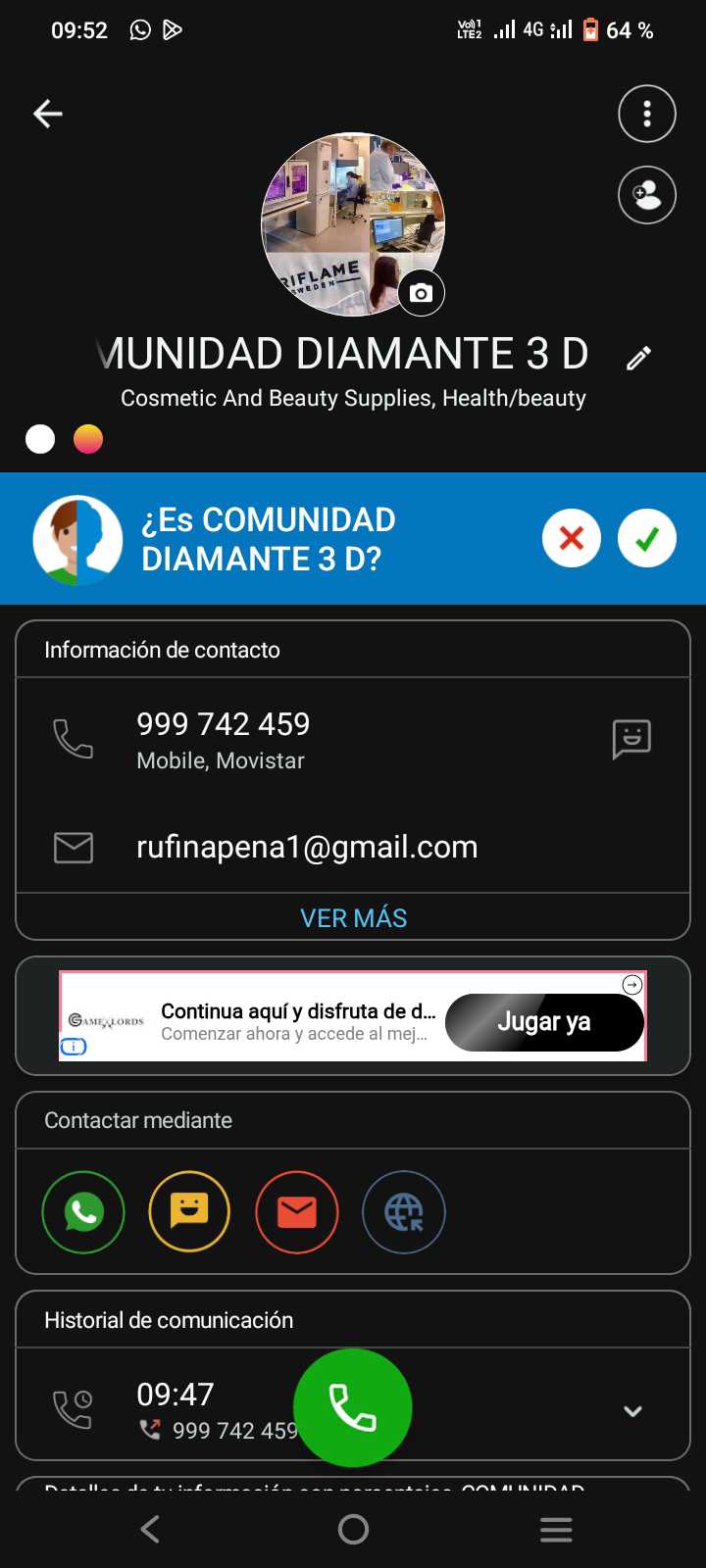The image size is (706, 1568).
Task: Reject the suggested name with red X
Action: (572, 538)
